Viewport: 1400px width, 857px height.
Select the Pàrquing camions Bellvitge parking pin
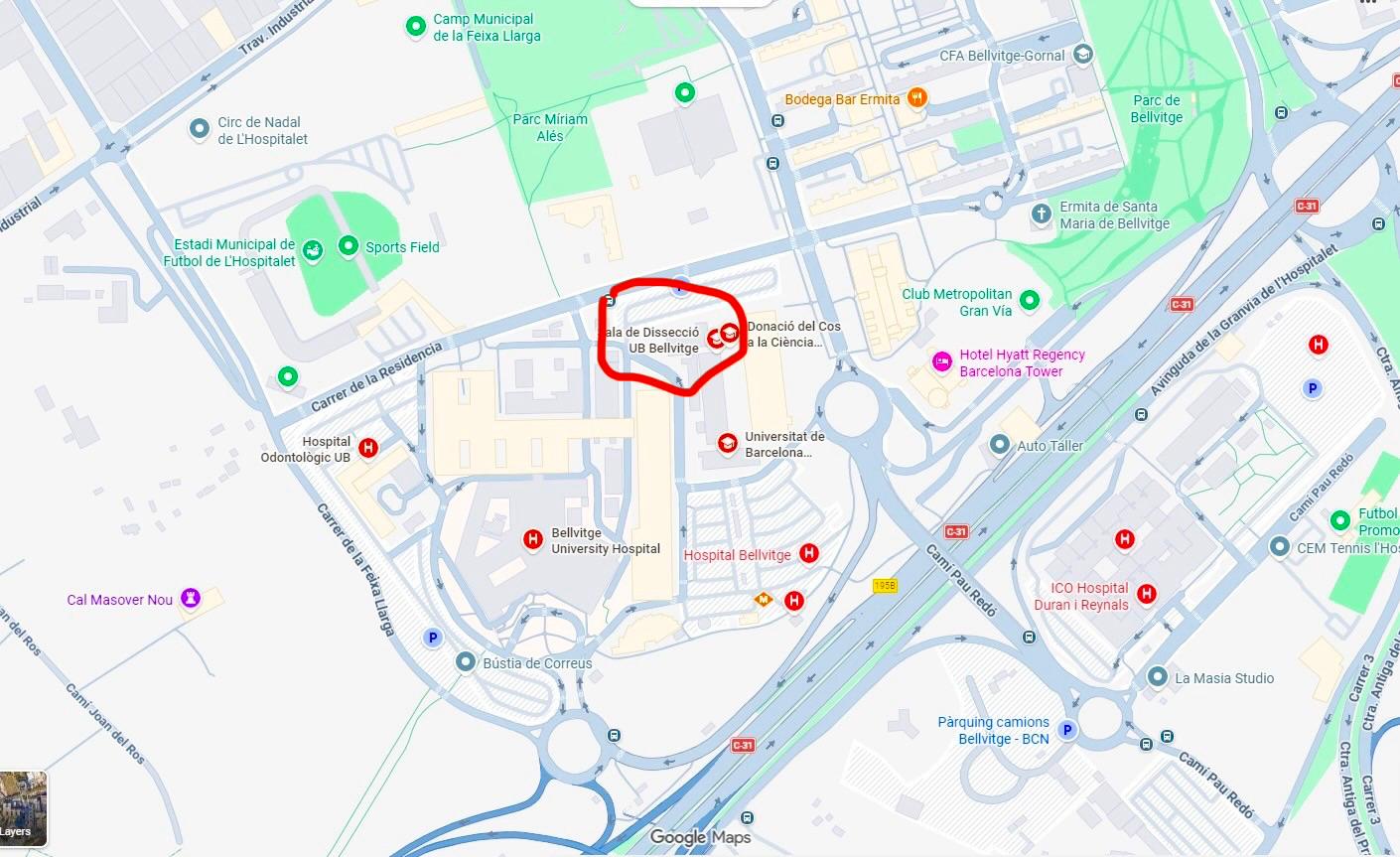pos(1067,730)
